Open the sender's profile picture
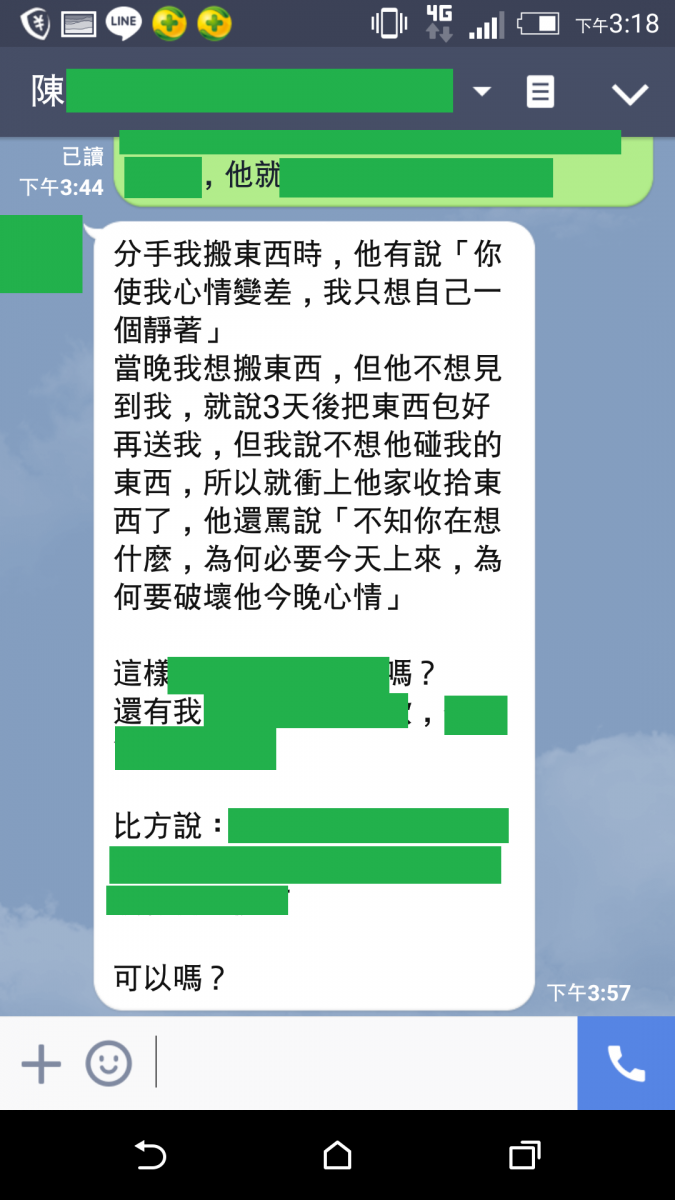 41,254
